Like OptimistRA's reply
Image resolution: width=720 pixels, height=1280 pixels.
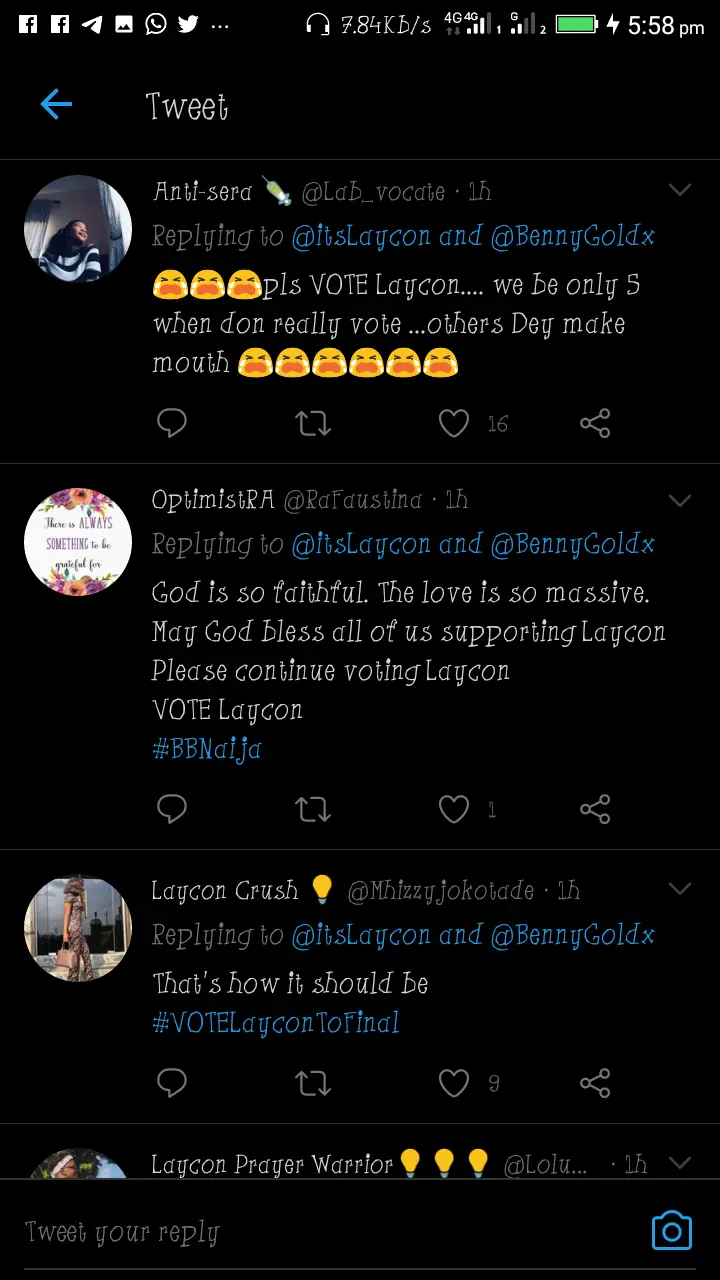(454, 809)
